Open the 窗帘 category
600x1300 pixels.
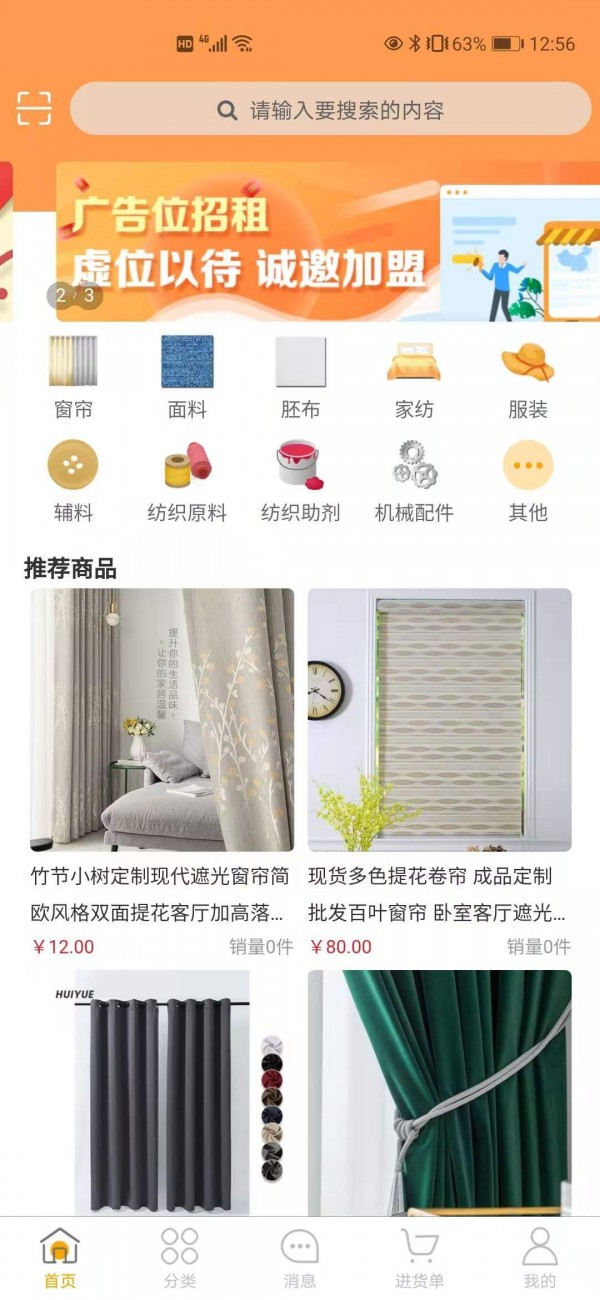point(73,376)
